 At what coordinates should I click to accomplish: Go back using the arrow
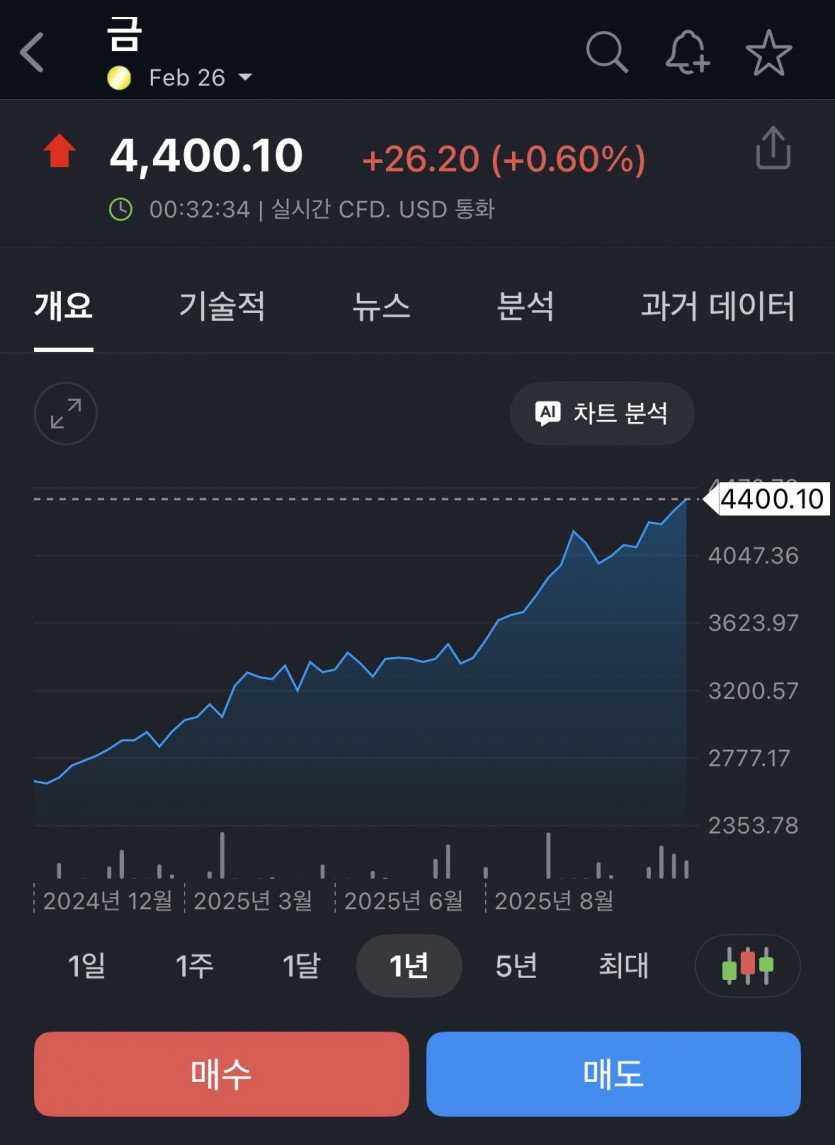click(33, 52)
